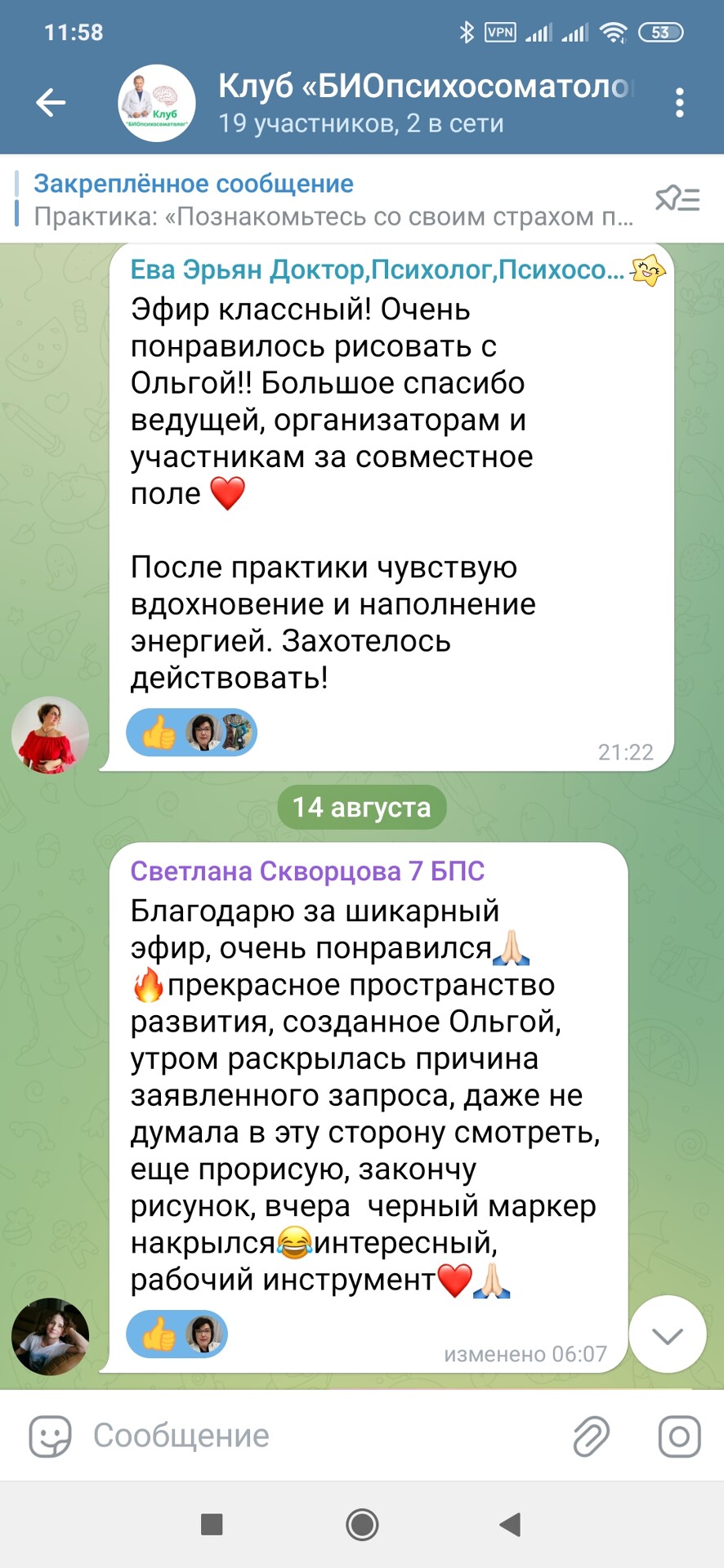724x1568 pixels.
Task: Jump to the latest messages
Action: pyautogui.click(x=667, y=1335)
